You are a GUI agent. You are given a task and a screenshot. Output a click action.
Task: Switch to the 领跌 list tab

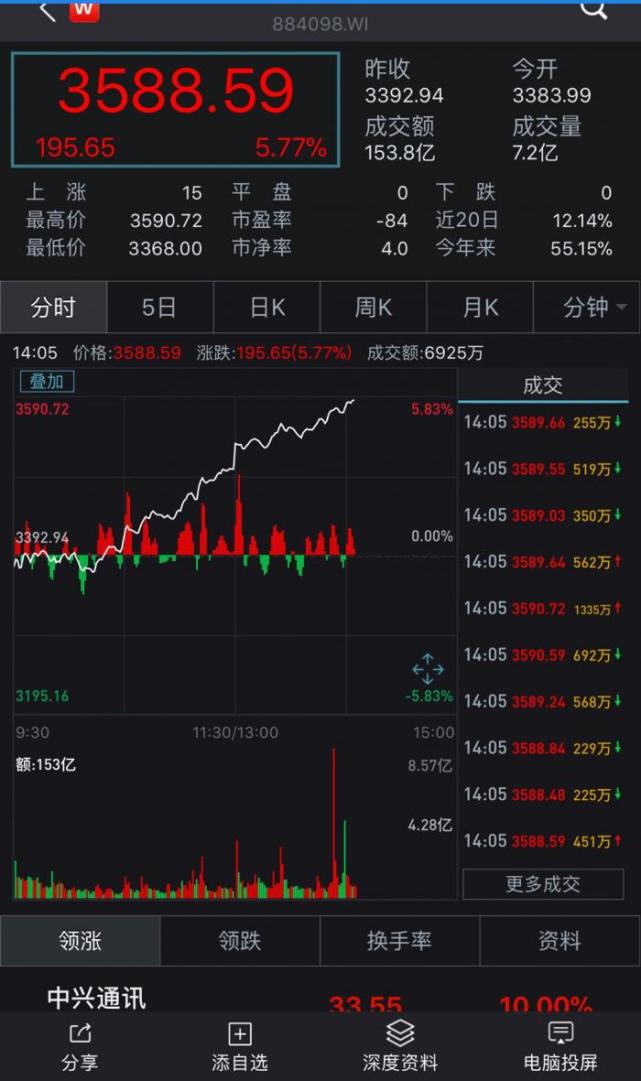coord(240,941)
